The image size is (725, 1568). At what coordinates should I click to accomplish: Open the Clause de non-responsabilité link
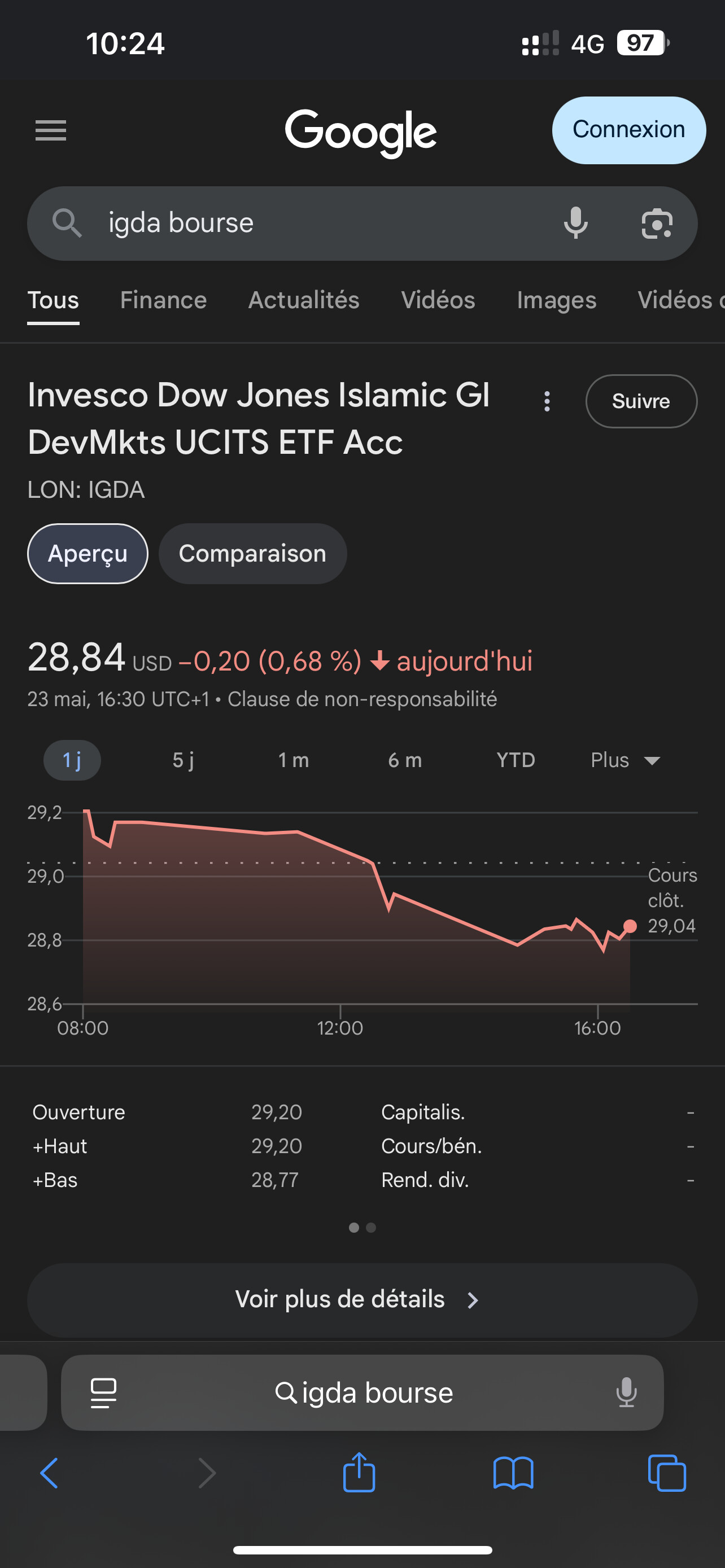tap(362, 699)
